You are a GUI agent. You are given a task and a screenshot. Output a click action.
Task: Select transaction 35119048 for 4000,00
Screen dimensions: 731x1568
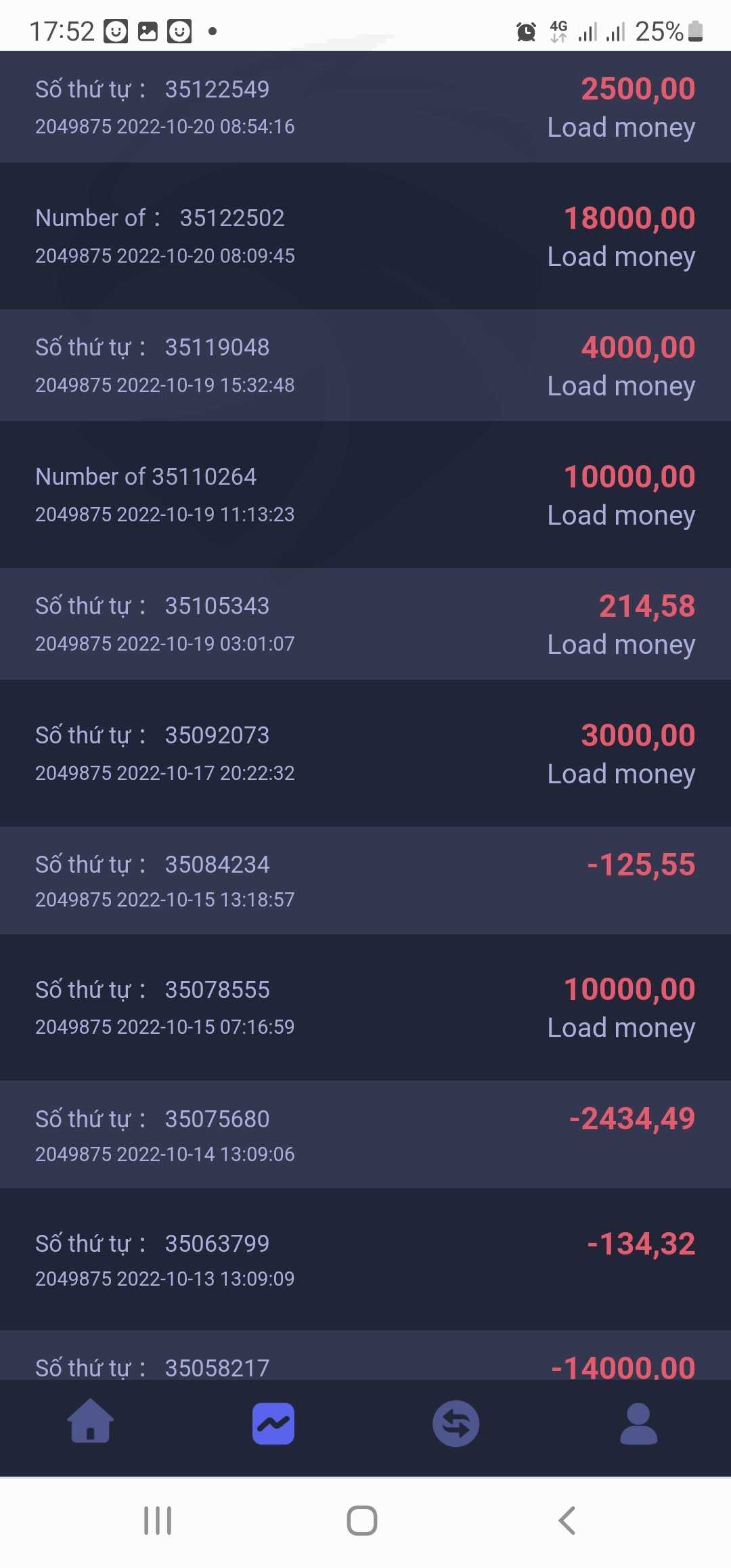click(x=365, y=366)
